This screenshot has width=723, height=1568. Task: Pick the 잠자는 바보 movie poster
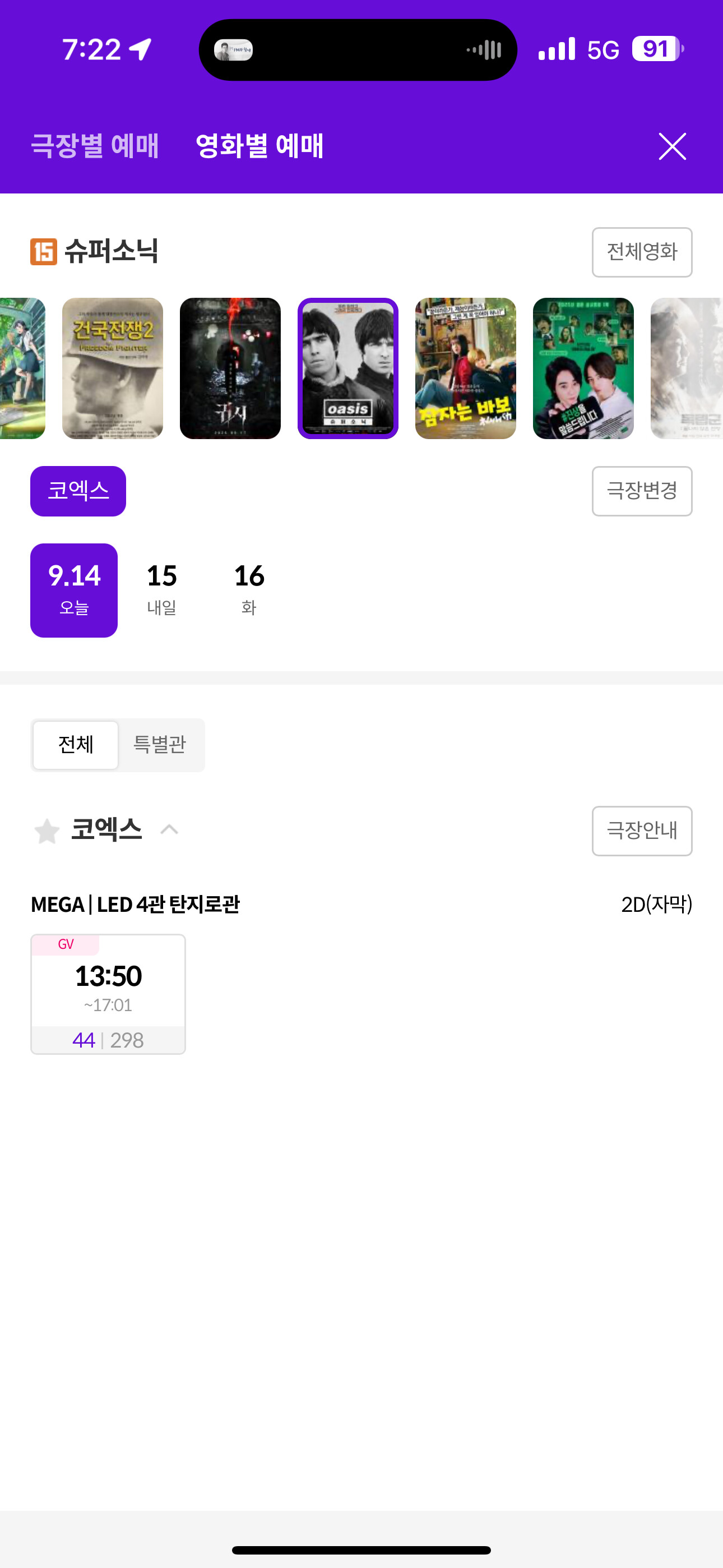[465, 368]
